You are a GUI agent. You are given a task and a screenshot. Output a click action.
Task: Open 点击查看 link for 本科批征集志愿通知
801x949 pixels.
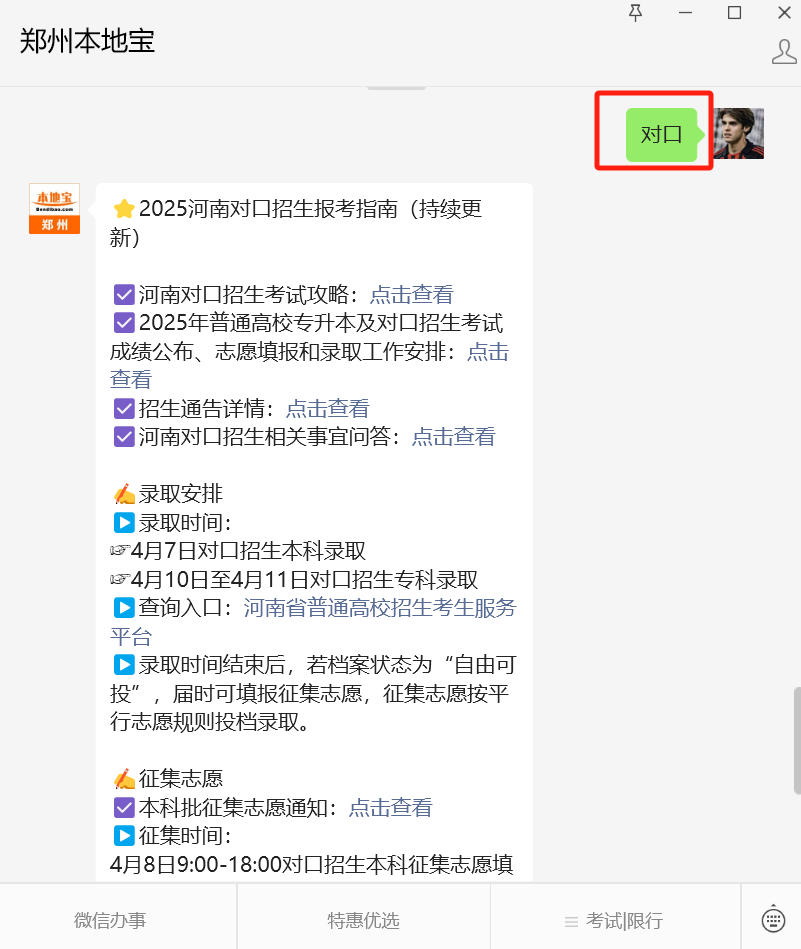click(x=390, y=807)
